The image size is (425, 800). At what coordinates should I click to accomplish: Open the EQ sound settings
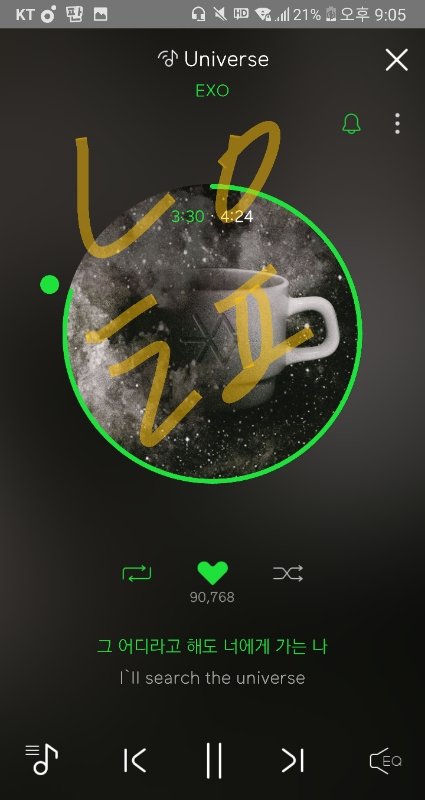385,762
